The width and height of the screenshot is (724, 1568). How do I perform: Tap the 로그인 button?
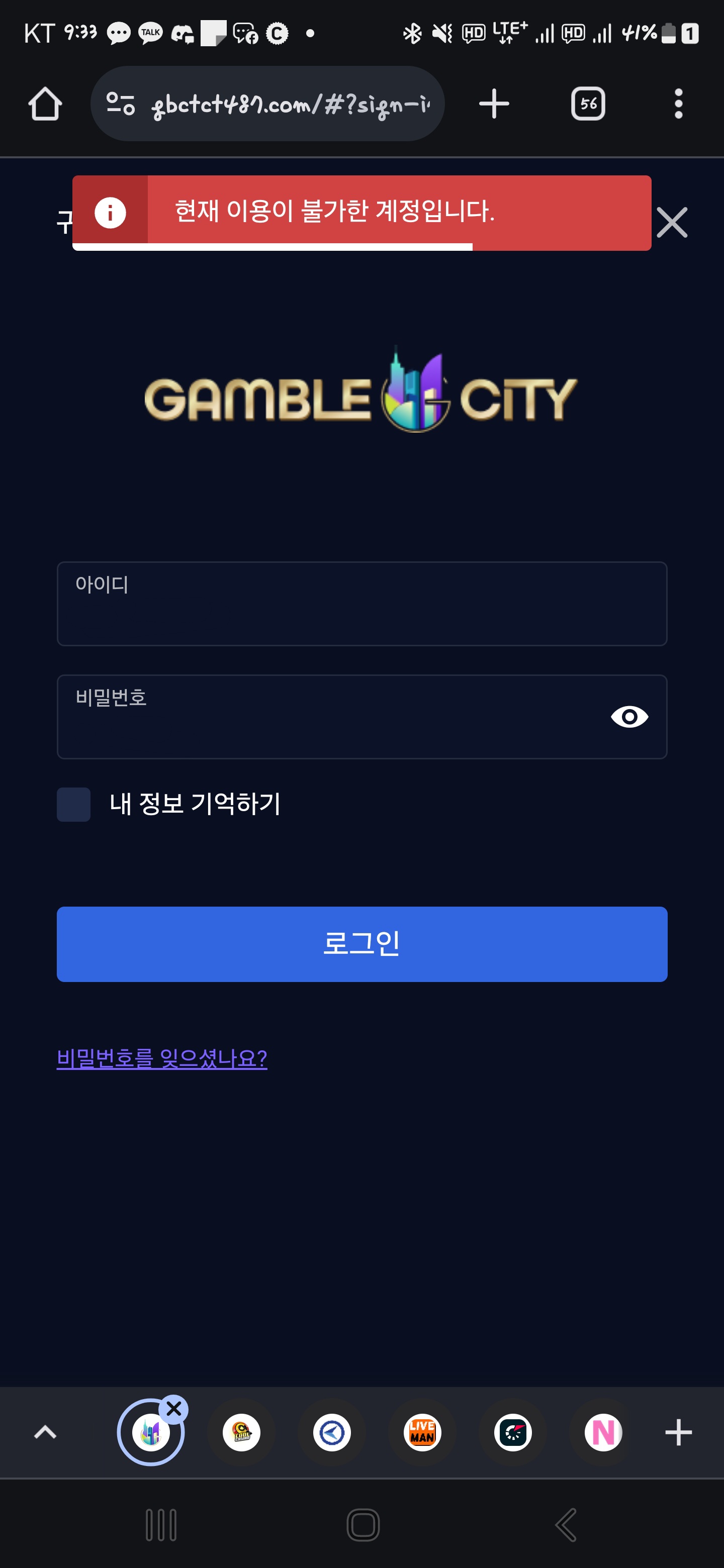[x=361, y=943]
